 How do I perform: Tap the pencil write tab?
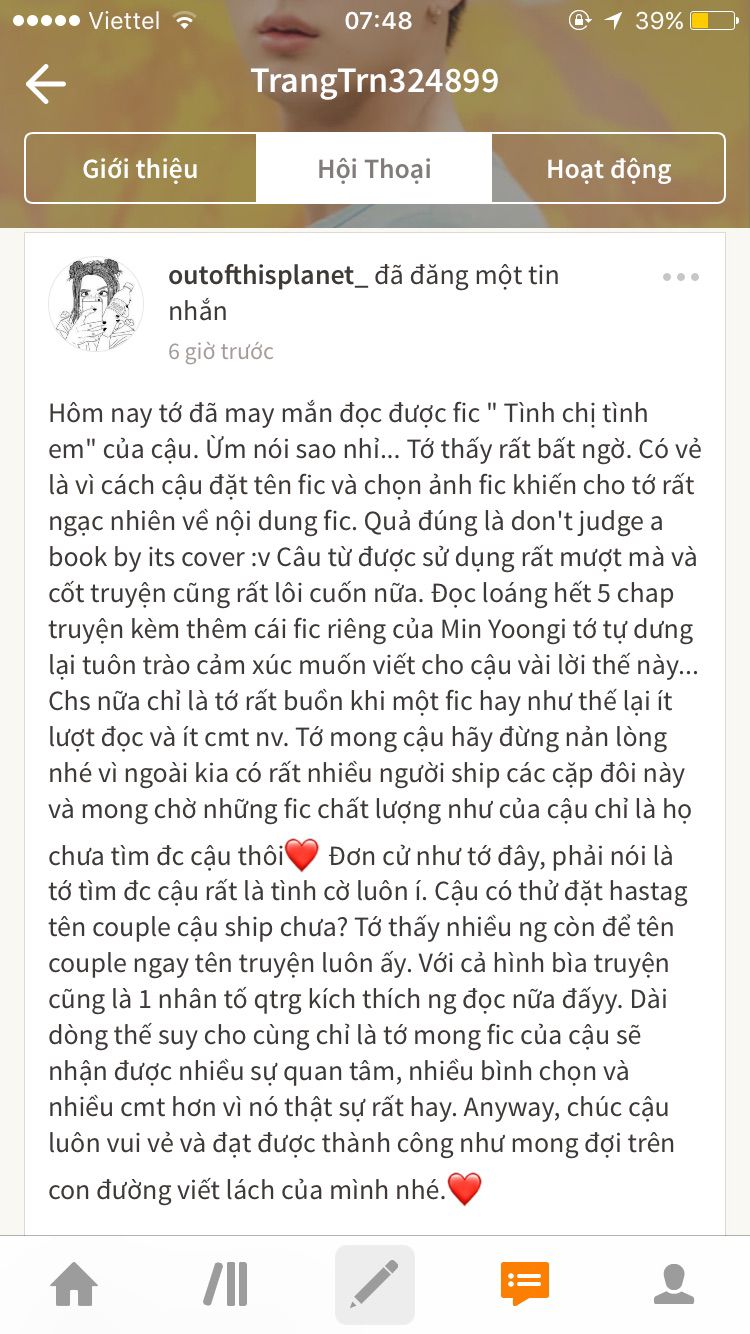[x=375, y=1284]
